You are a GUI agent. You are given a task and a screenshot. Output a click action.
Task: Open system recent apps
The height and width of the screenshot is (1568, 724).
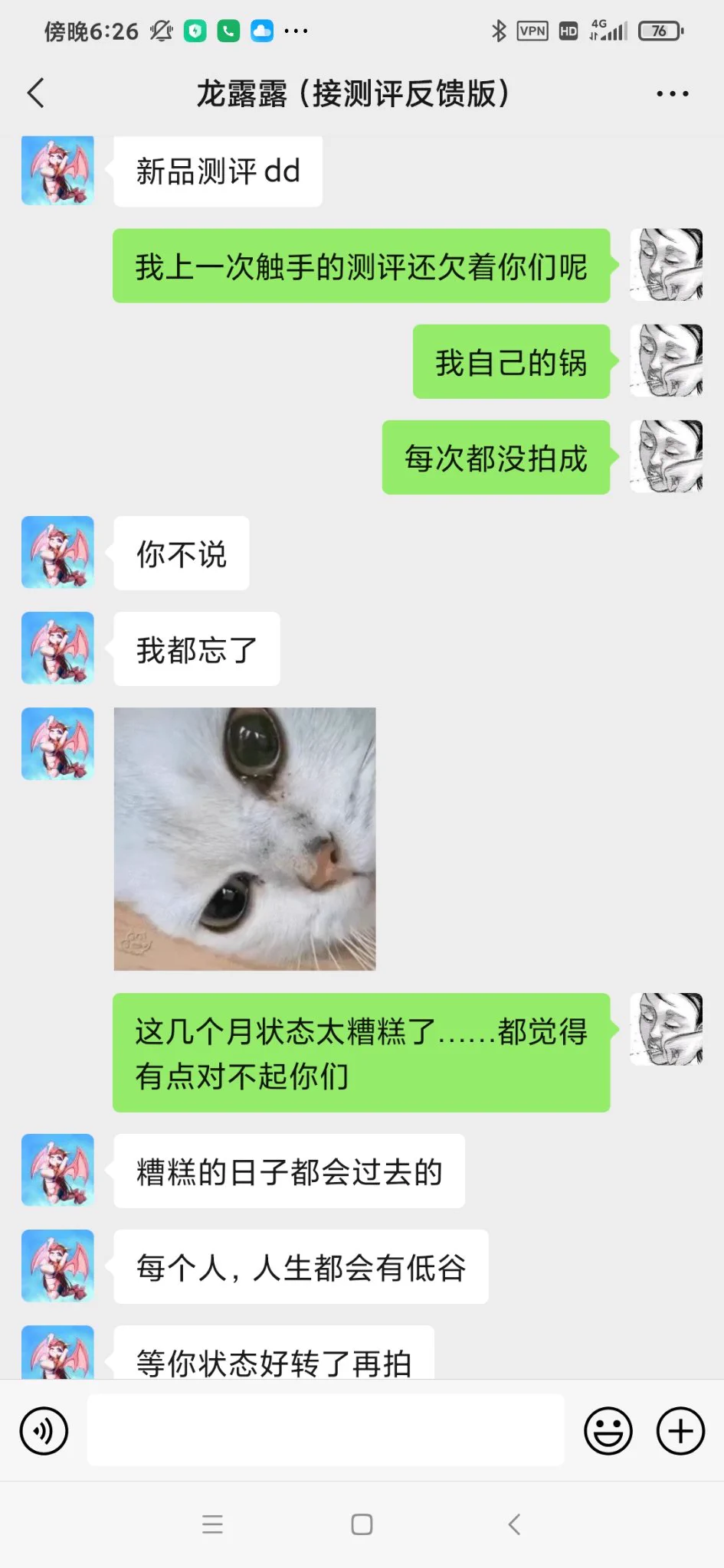[x=212, y=1524]
